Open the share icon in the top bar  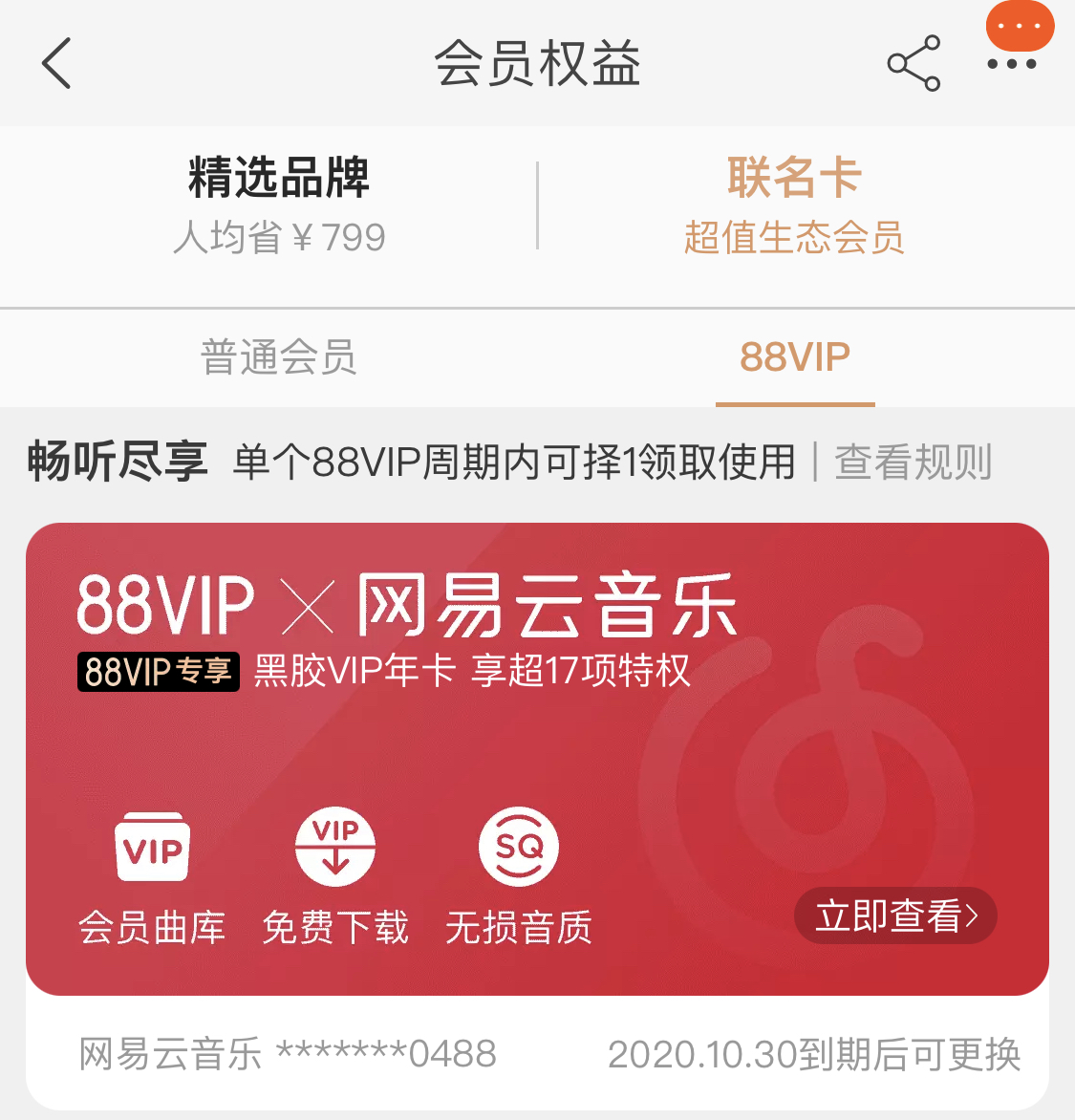(911, 64)
